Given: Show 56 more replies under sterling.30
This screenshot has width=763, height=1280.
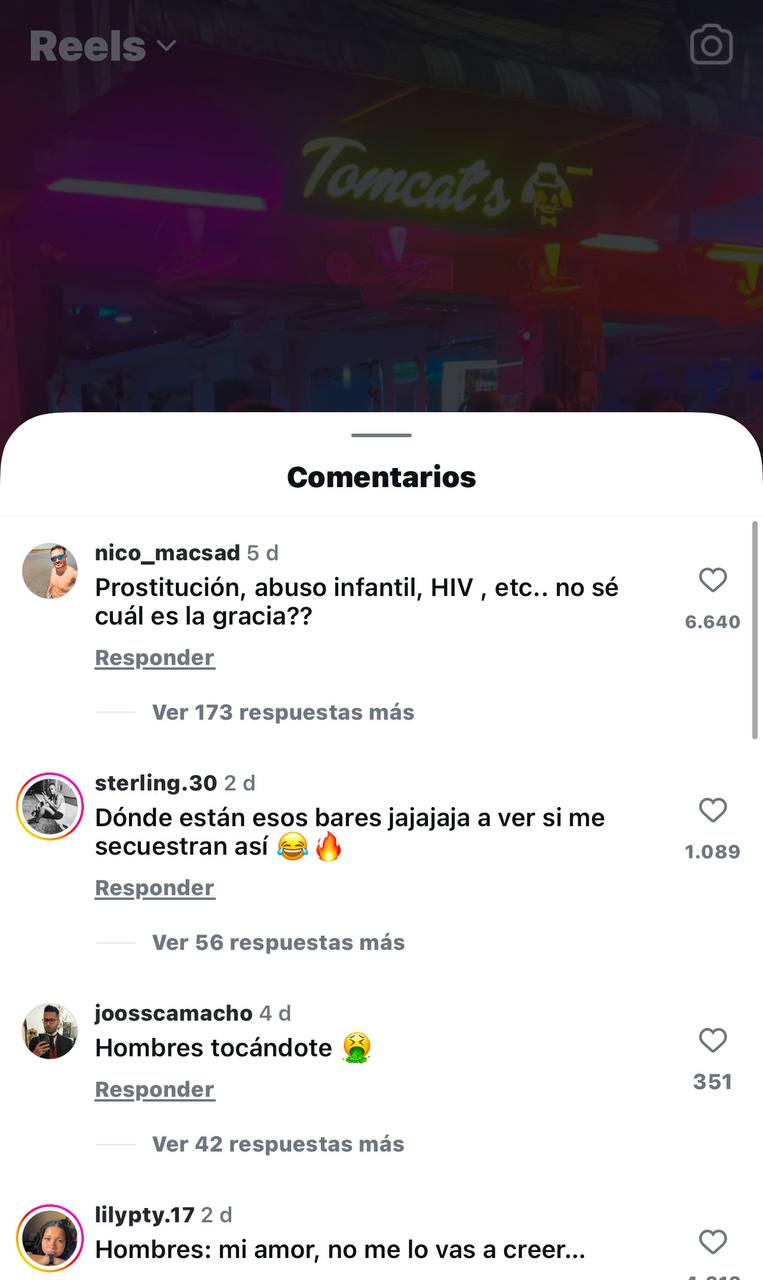Looking at the screenshot, I should click(x=278, y=942).
